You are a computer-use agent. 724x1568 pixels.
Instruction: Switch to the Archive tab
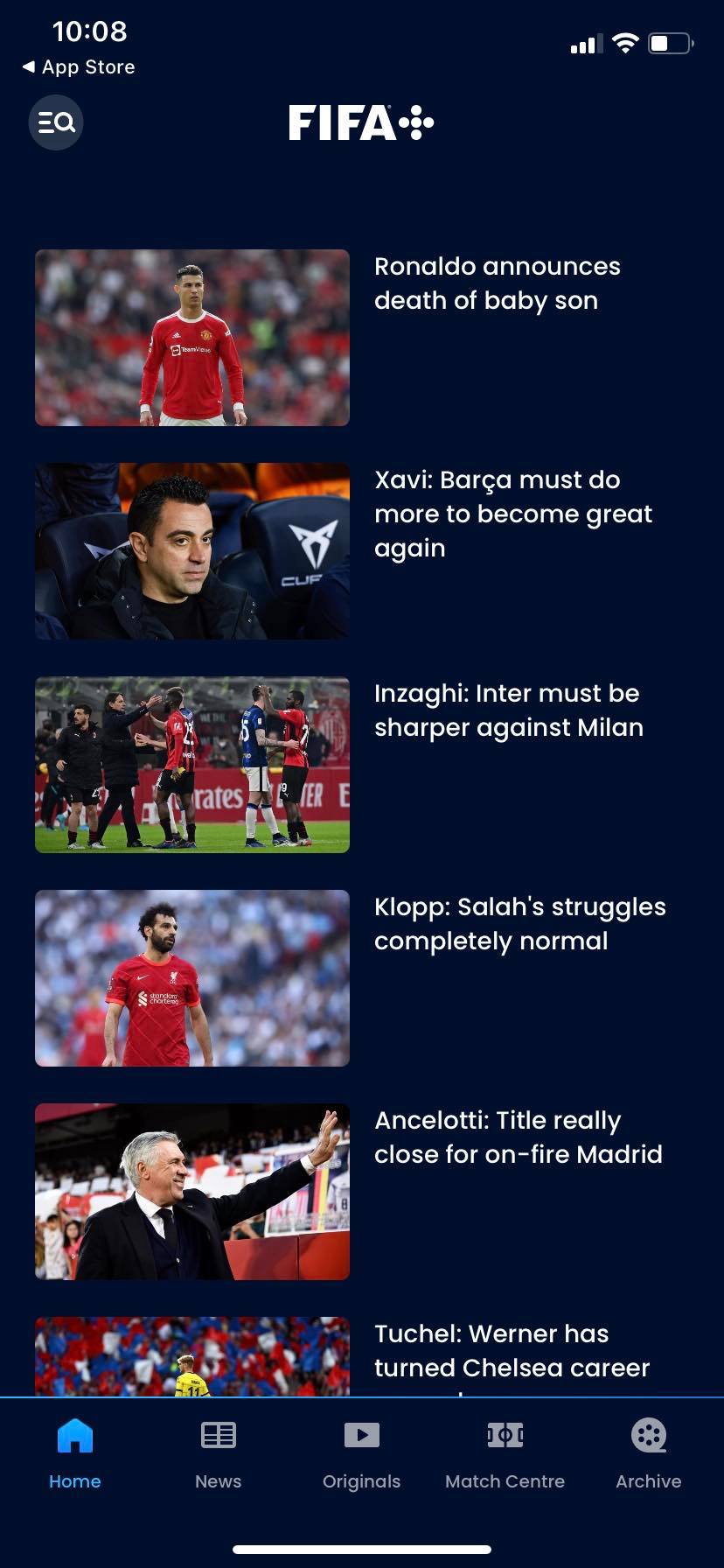(x=649, y=1453)
